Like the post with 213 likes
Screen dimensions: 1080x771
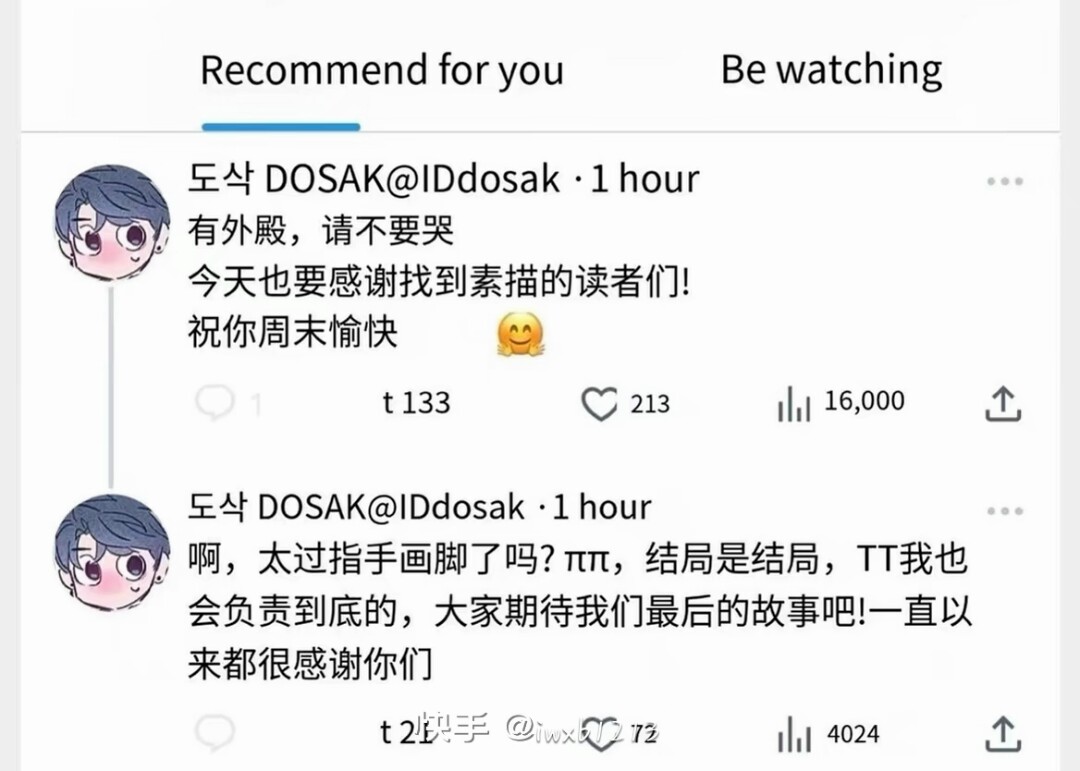point(600,404)
